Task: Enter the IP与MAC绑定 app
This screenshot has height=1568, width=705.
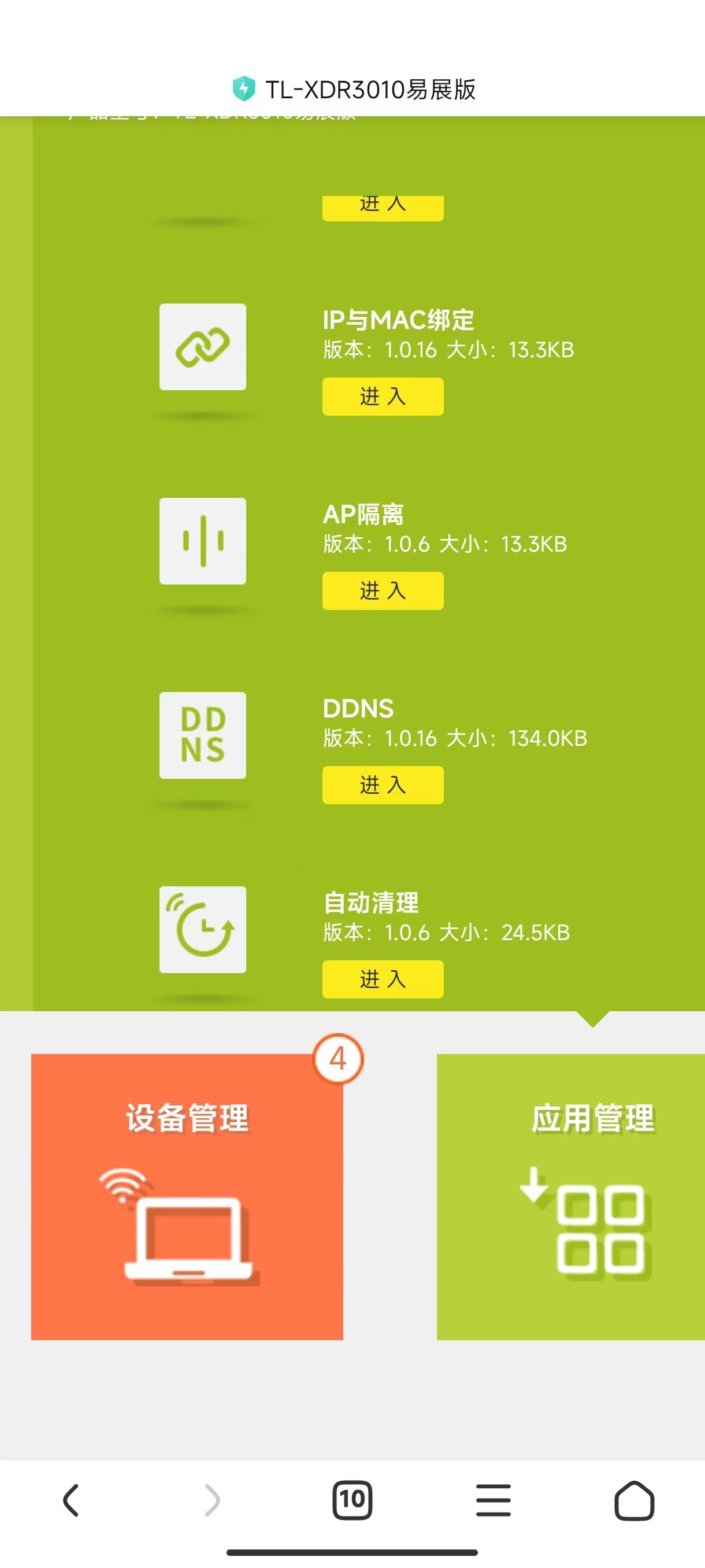Action: click(383, 396)
